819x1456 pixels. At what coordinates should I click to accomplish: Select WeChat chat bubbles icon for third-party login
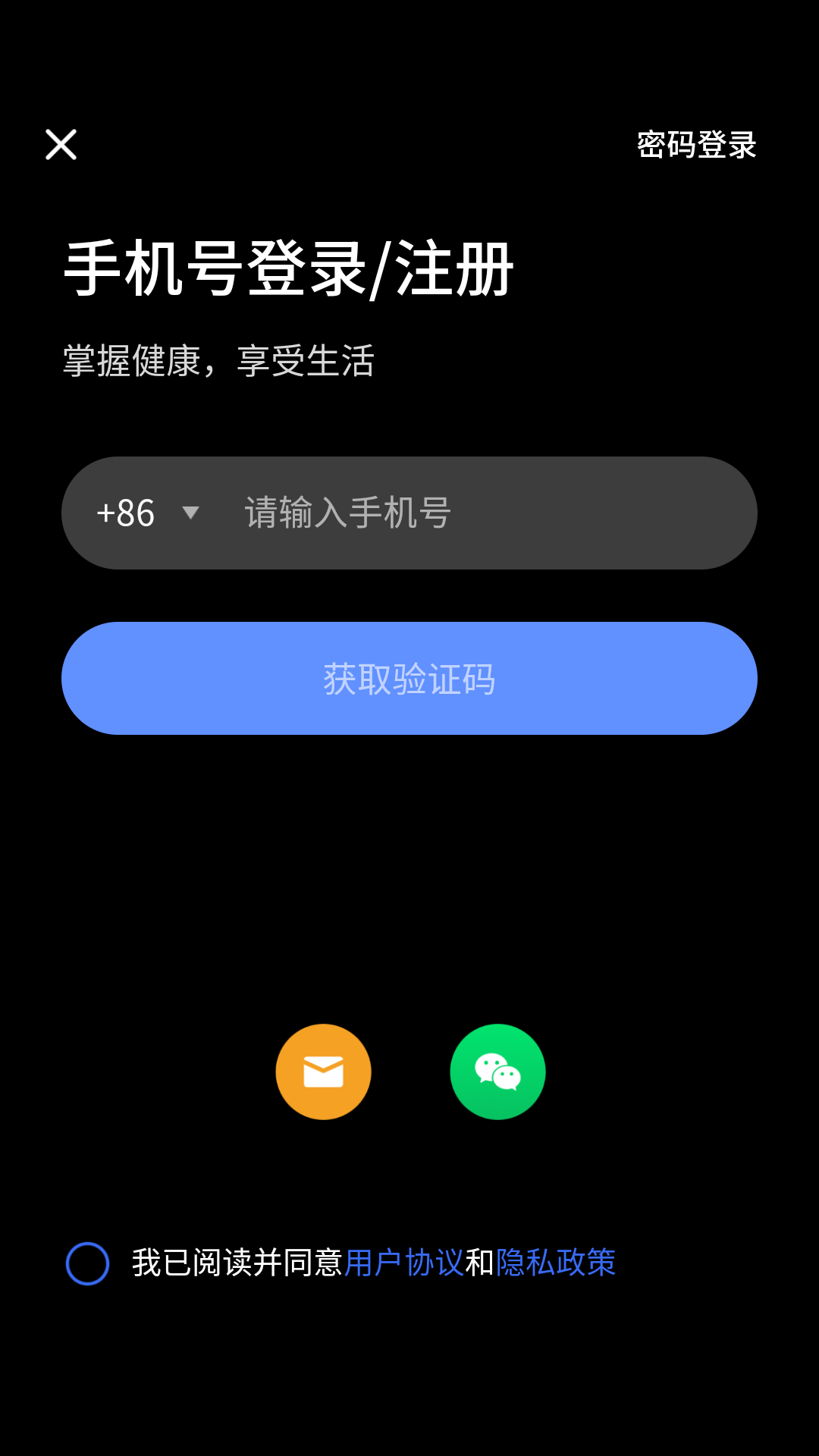point(497,1071)
